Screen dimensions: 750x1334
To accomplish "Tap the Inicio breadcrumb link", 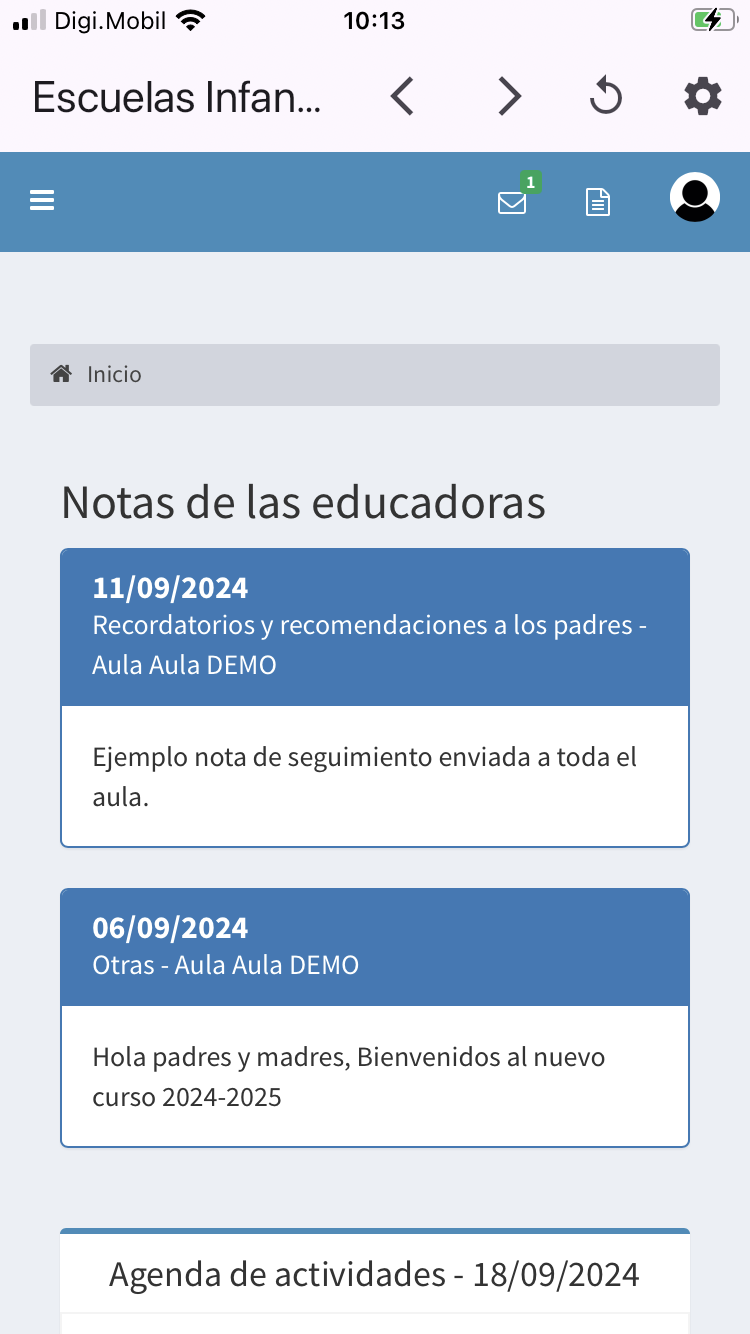I will [x=114, y=375].
